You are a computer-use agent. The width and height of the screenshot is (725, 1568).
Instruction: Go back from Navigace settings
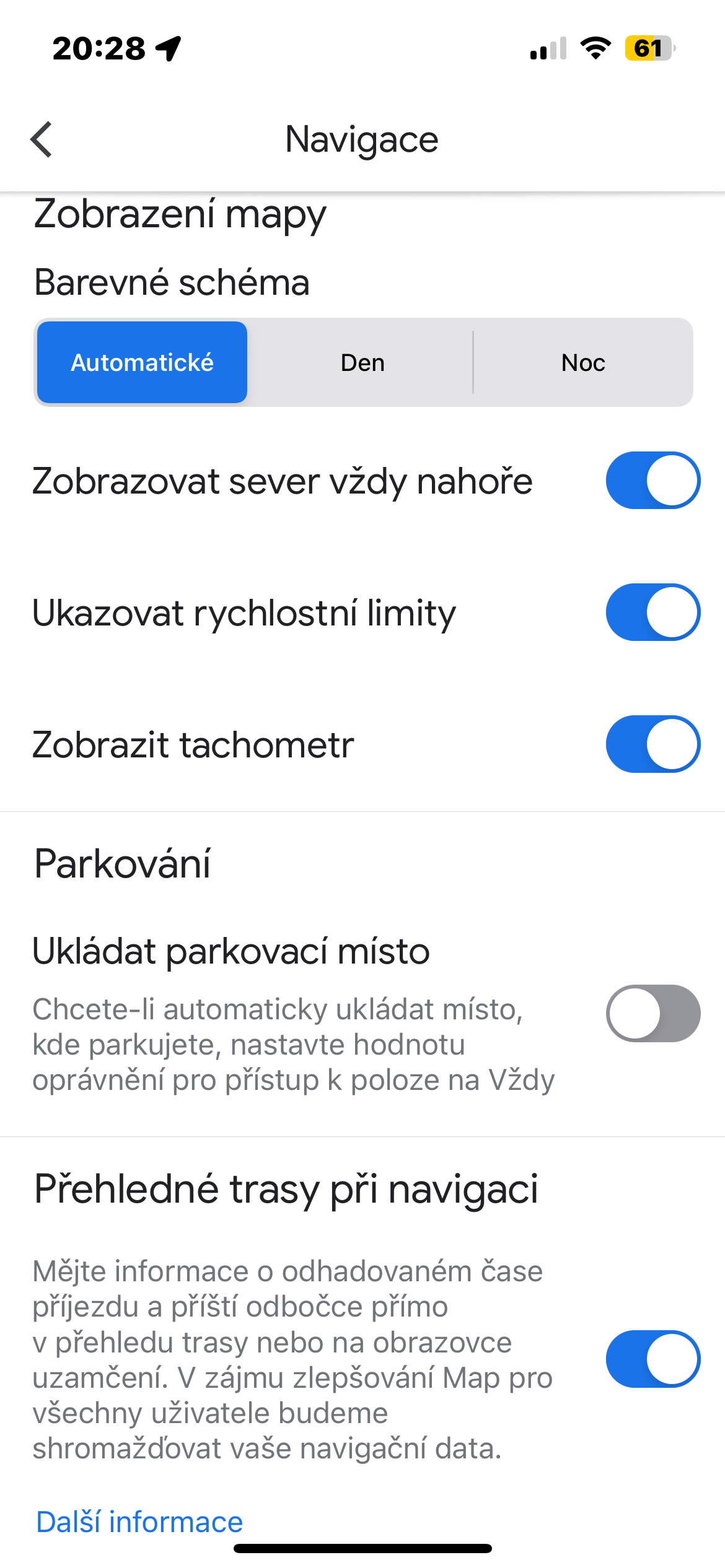click(42, 139)
